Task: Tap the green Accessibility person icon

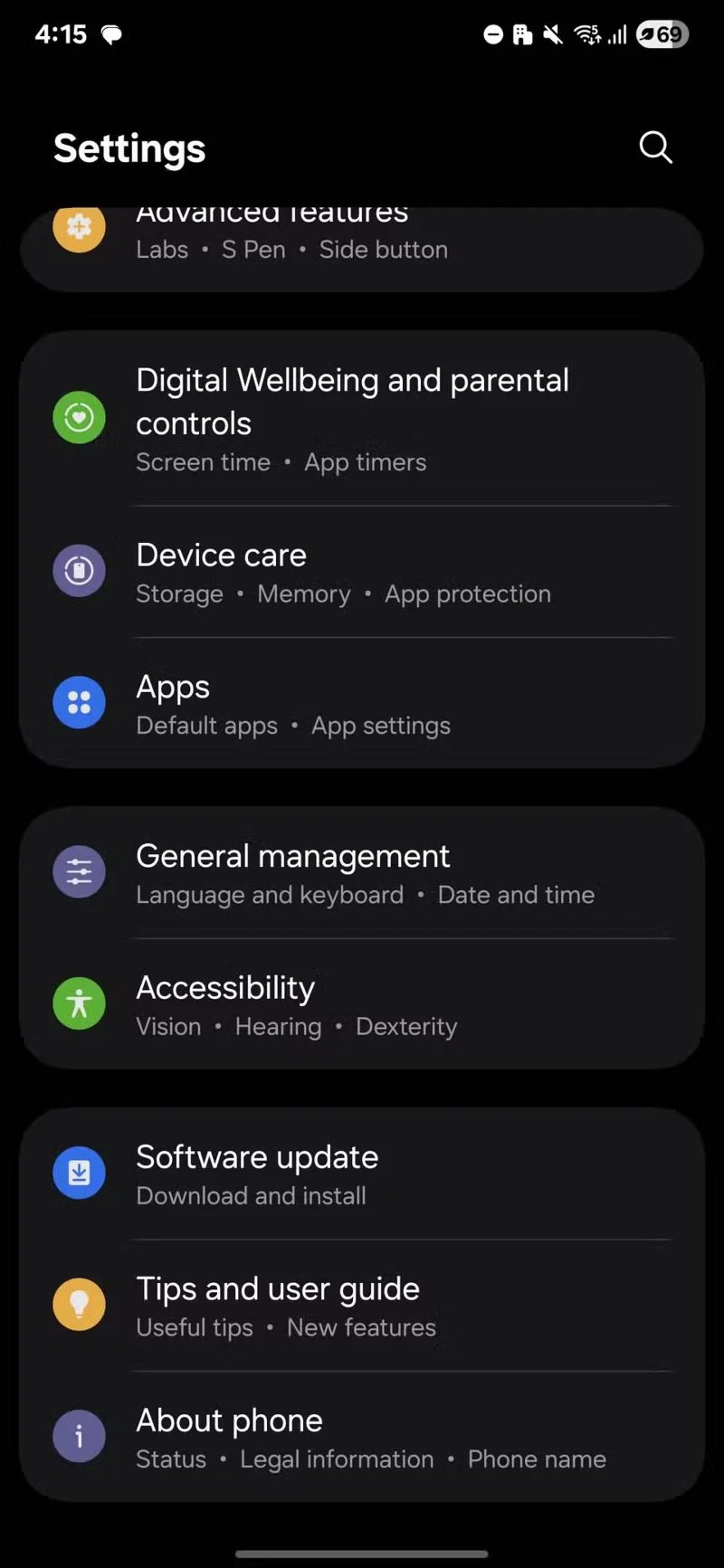Action: pyautogui.click(x=79, y=1003)
